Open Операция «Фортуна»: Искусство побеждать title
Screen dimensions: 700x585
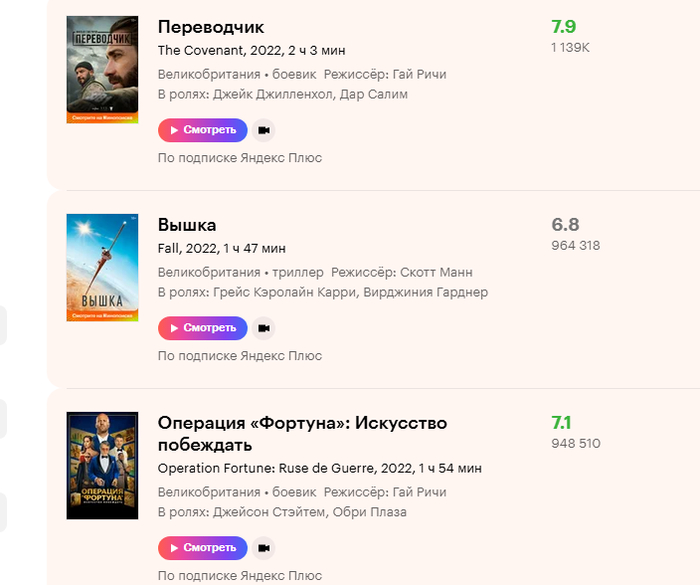(x=302, y=433)
